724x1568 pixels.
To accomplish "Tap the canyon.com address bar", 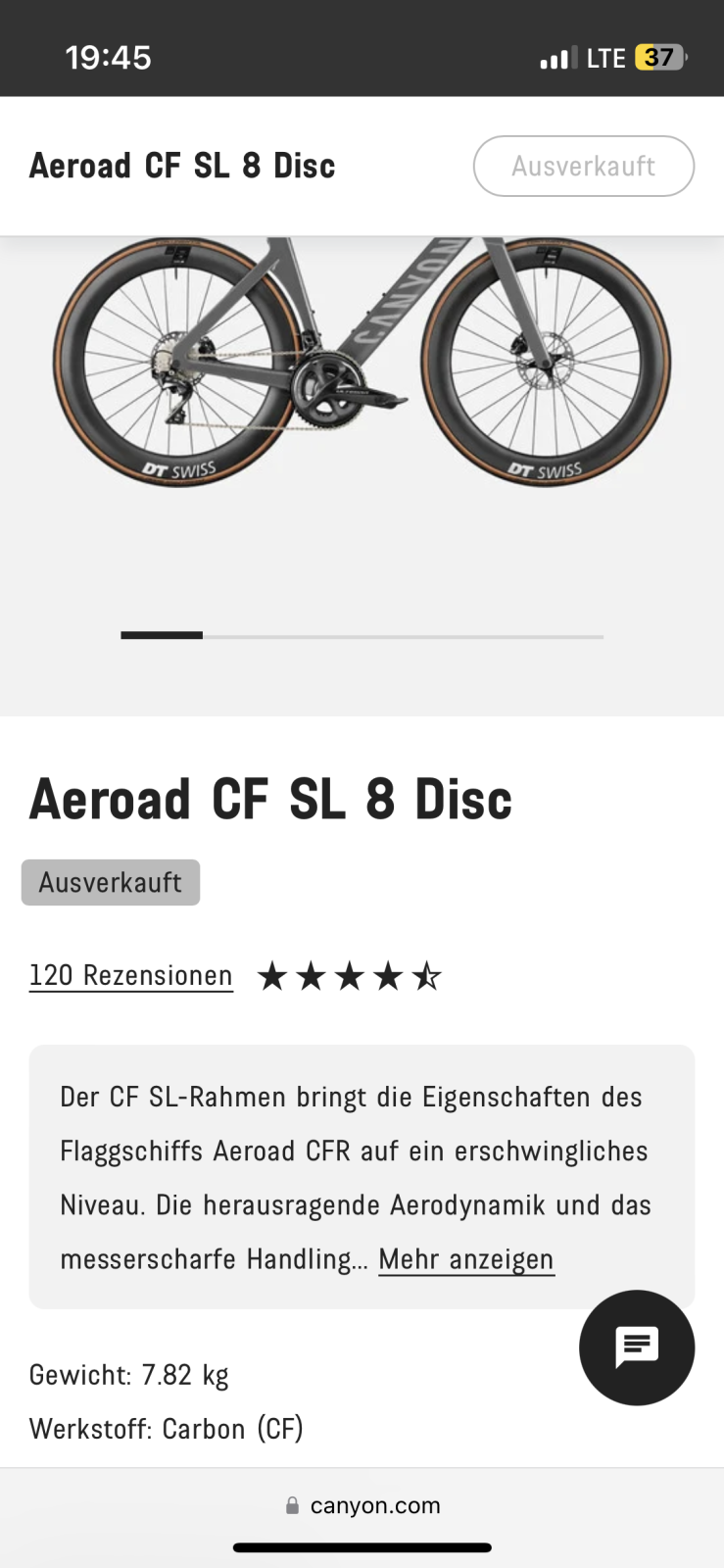I will 362,1506.
